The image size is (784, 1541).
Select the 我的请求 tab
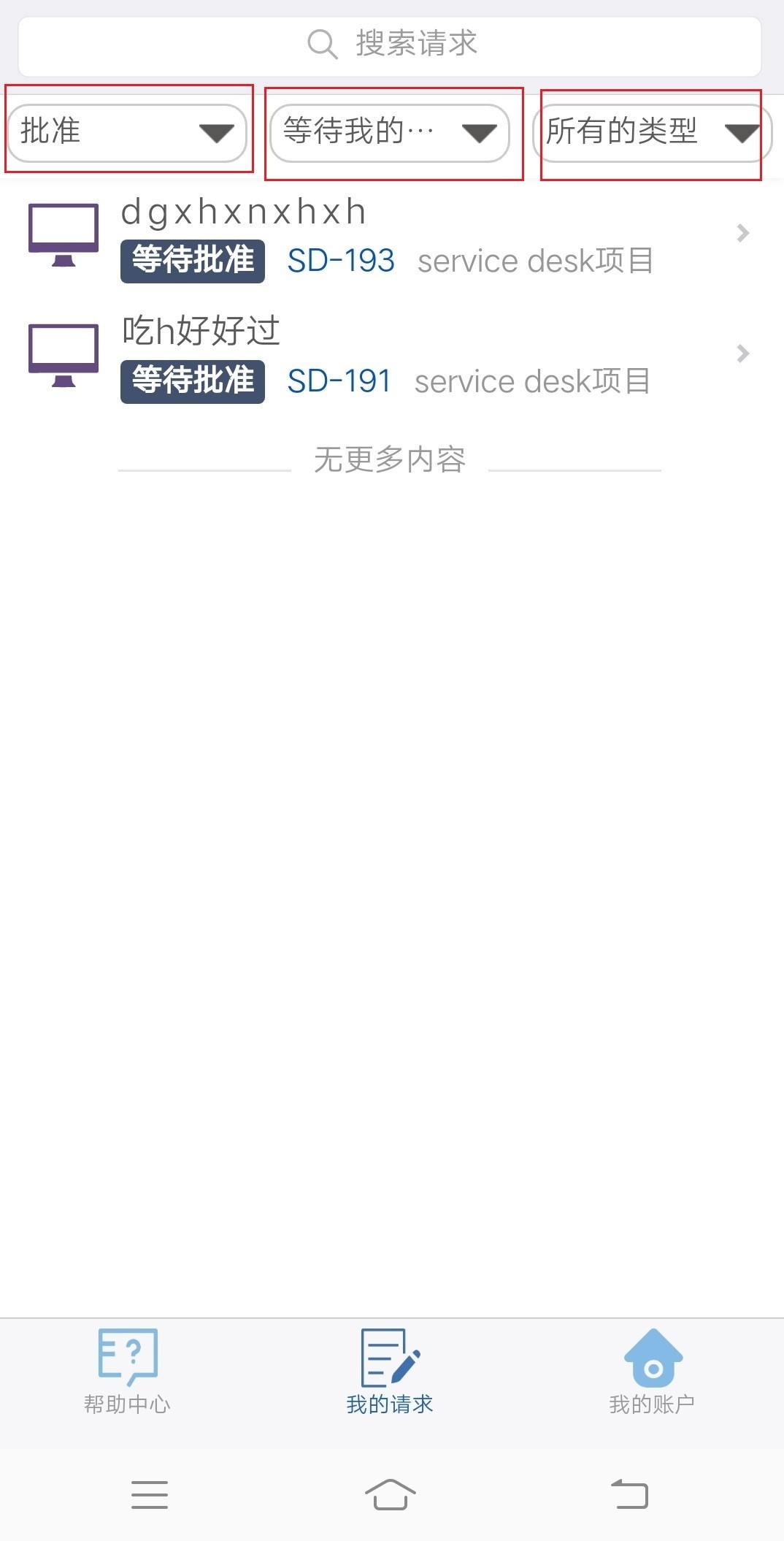click(390, 1370)
